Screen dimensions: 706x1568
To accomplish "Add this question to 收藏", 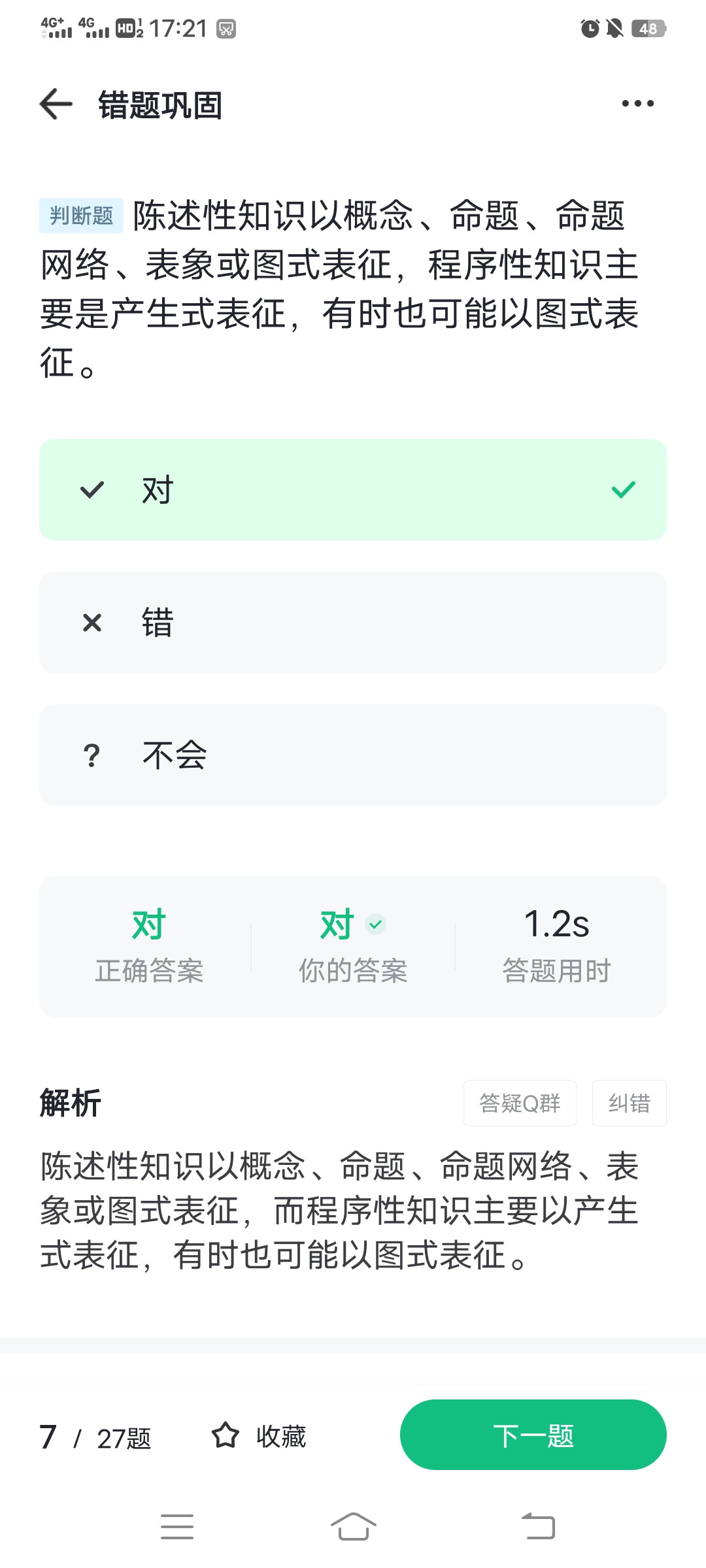I will [260, 1436].
